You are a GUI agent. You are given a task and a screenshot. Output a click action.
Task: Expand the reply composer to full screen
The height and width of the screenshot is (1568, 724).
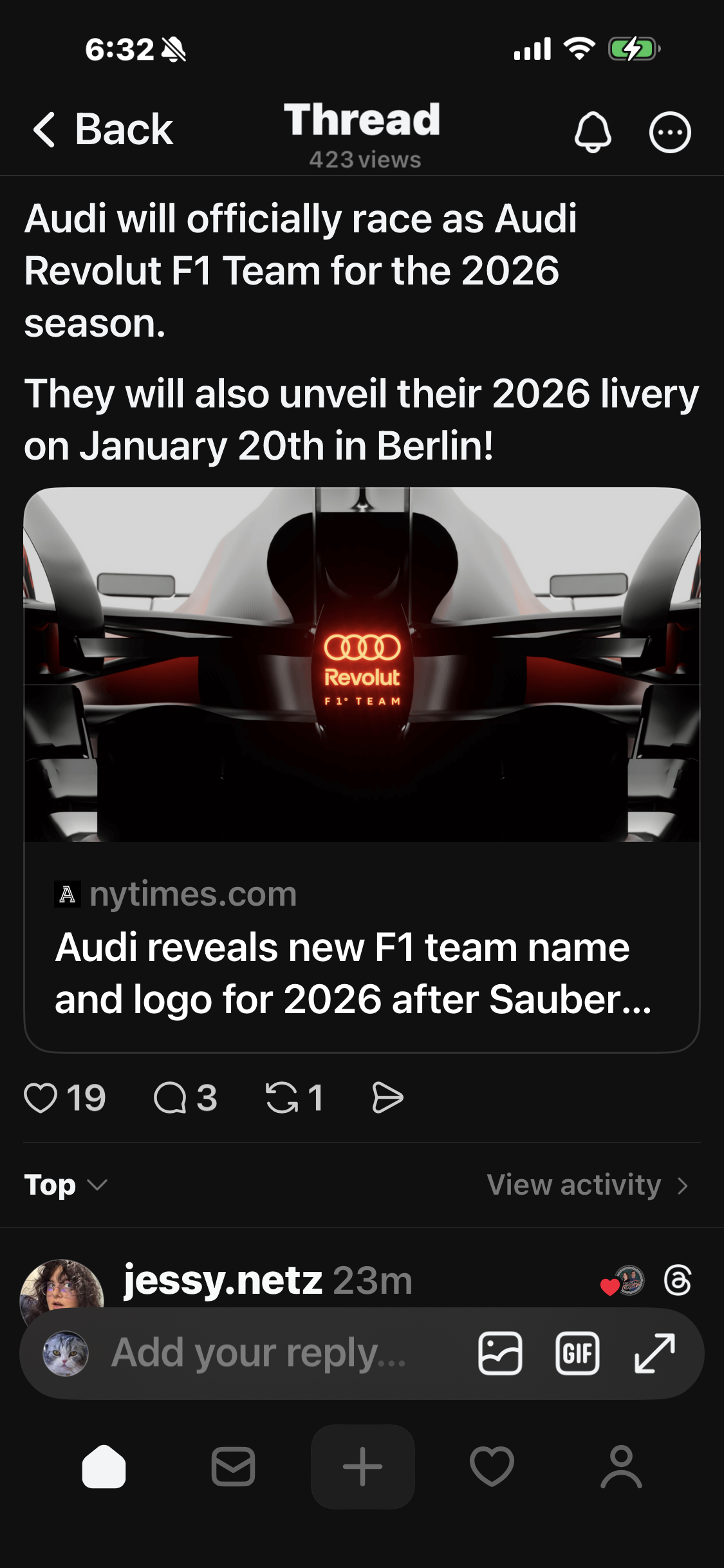654,1353
